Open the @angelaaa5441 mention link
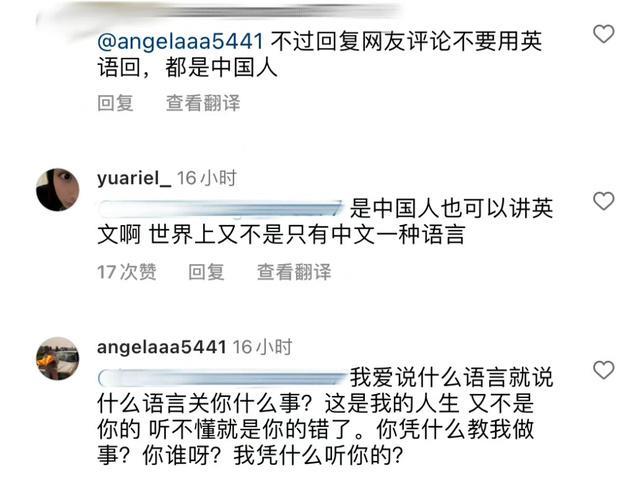 pos(181,42)
